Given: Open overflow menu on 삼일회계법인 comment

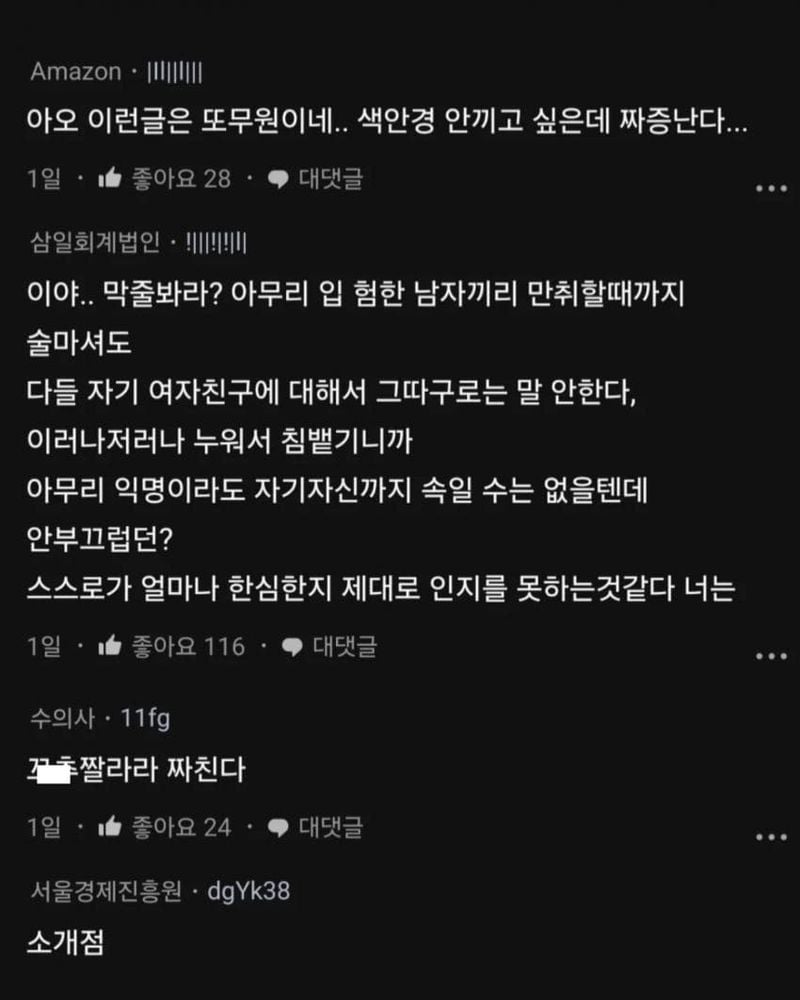Looking at the screenshot, I should tap(770, 656).
